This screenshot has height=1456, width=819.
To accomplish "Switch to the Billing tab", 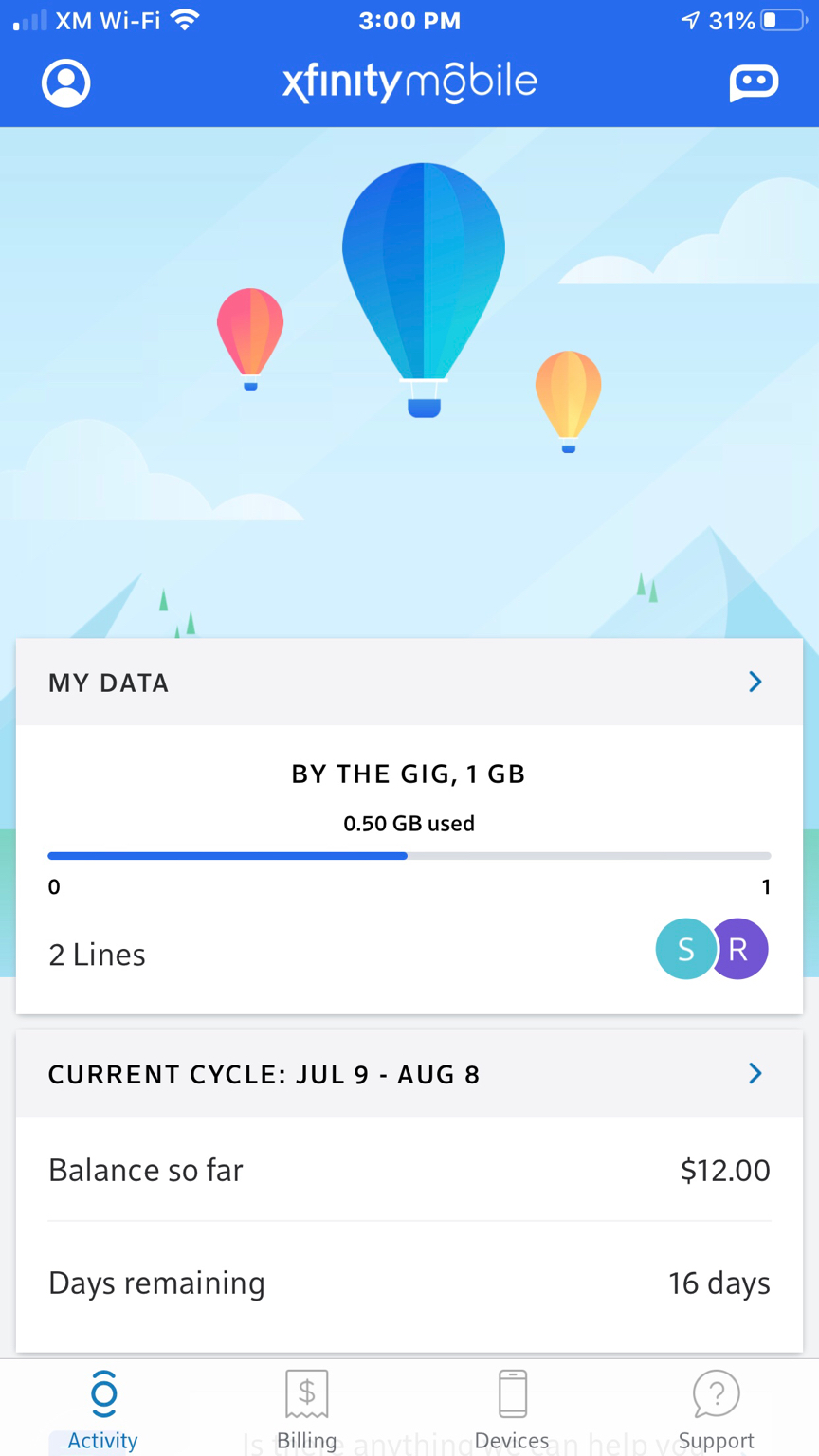I will pyautogui.click(x=306, y=1409).
